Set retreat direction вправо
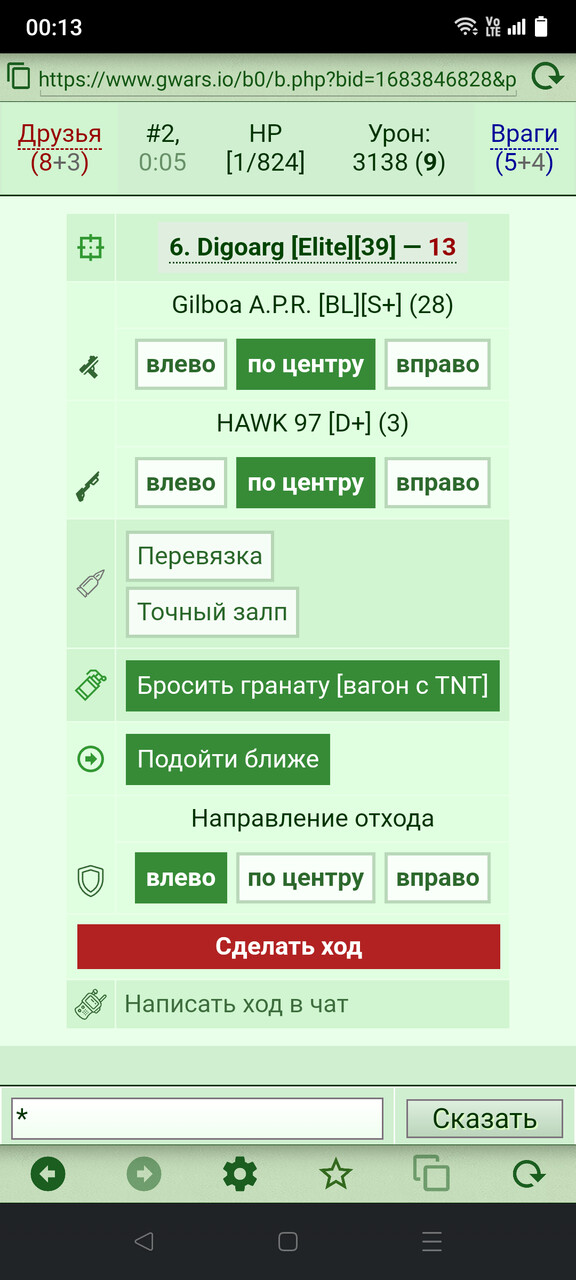The width and height of the screenshot is (576, 1280). [438, 878]
